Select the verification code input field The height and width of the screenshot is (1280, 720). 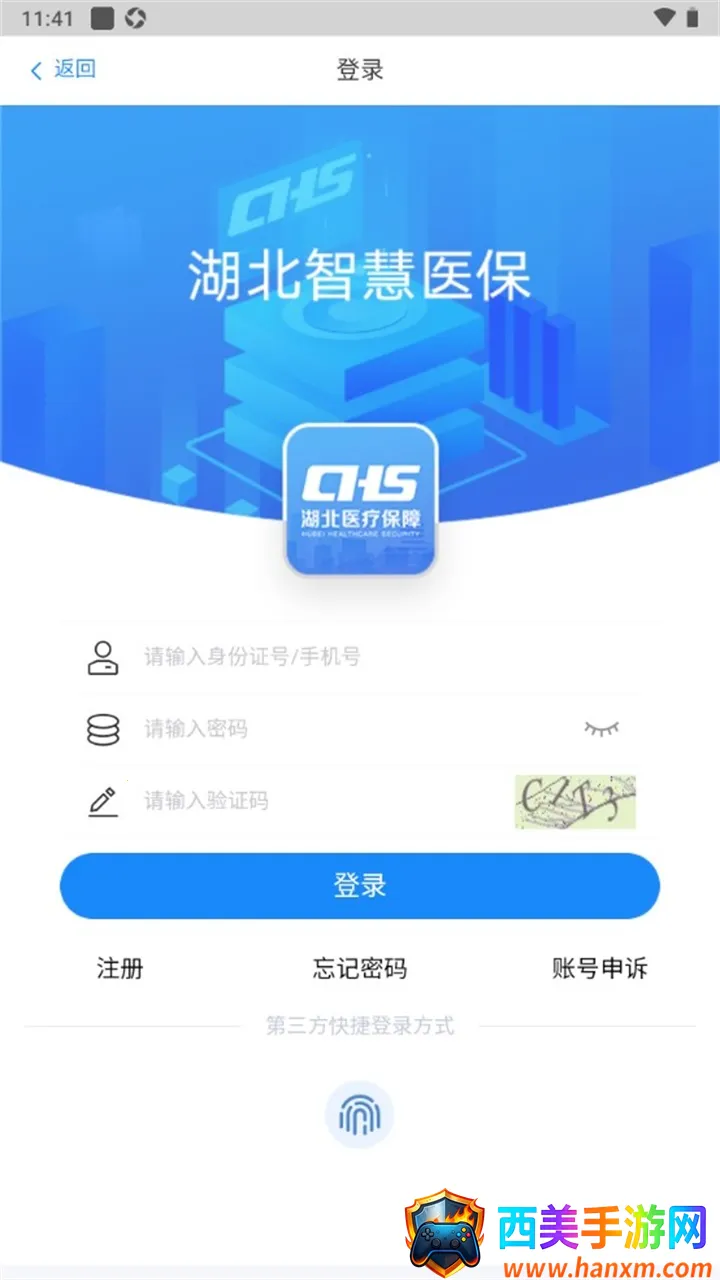310,800
